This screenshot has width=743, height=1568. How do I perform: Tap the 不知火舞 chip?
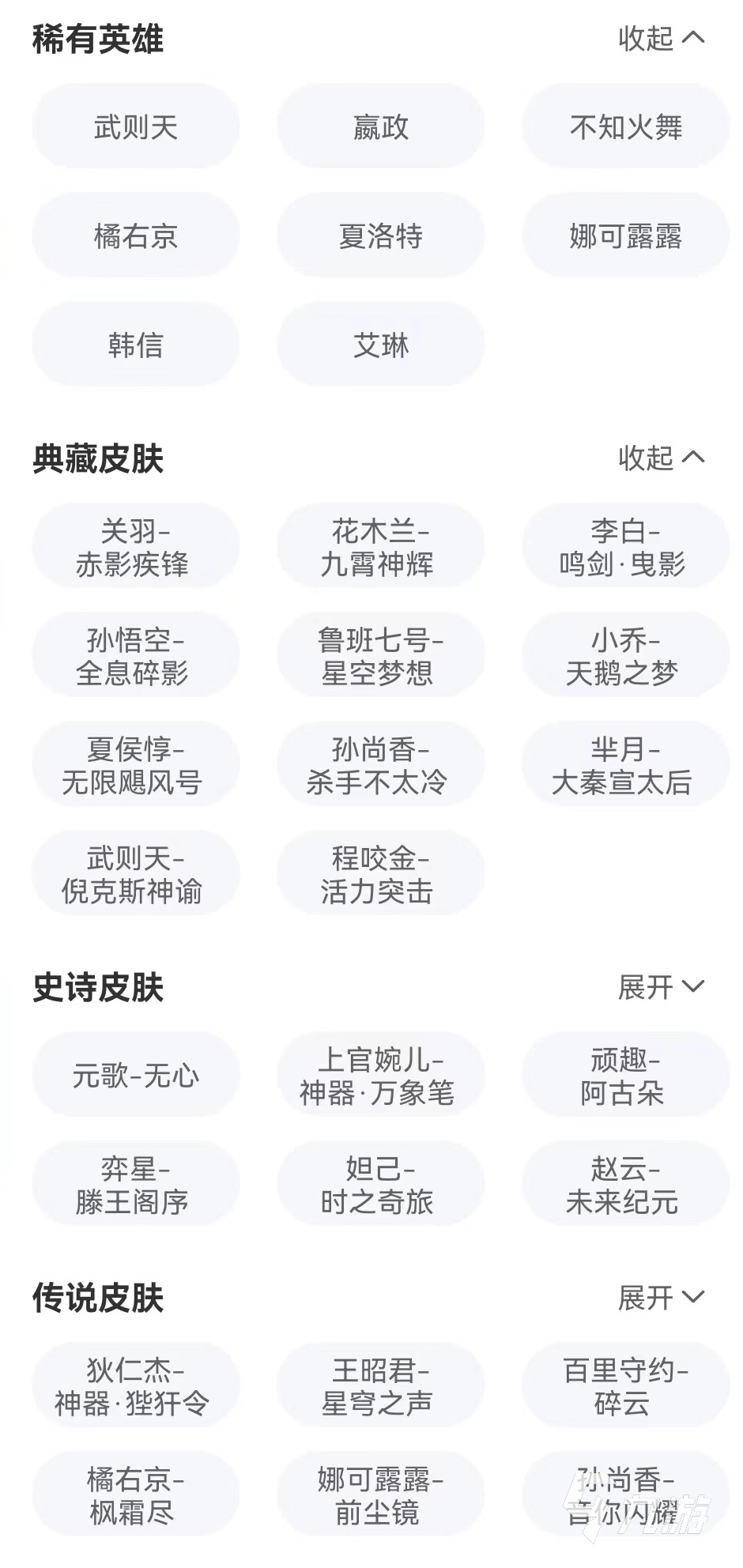click(x=625, y=126)
